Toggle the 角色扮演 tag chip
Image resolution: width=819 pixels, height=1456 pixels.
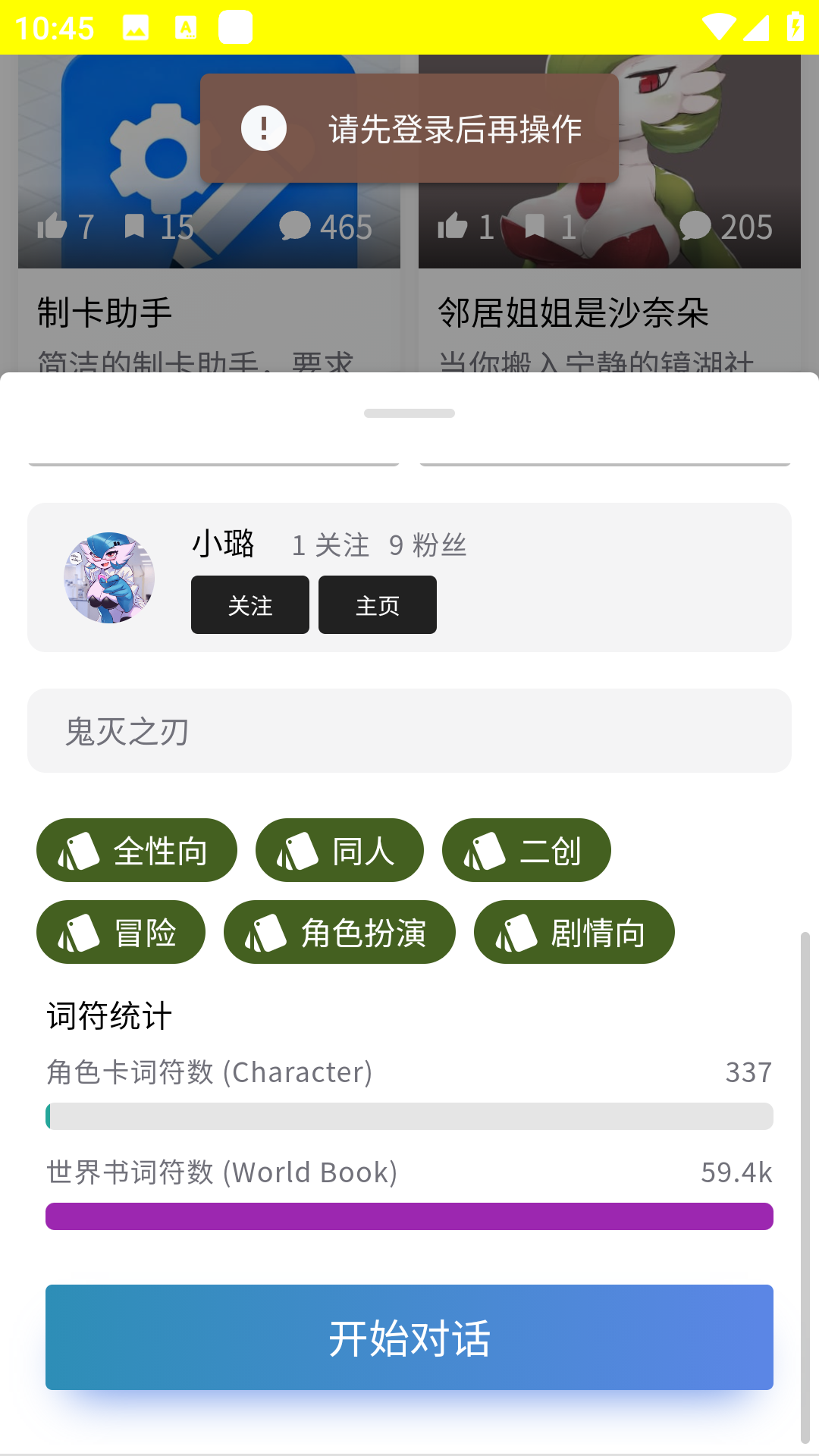339,932
